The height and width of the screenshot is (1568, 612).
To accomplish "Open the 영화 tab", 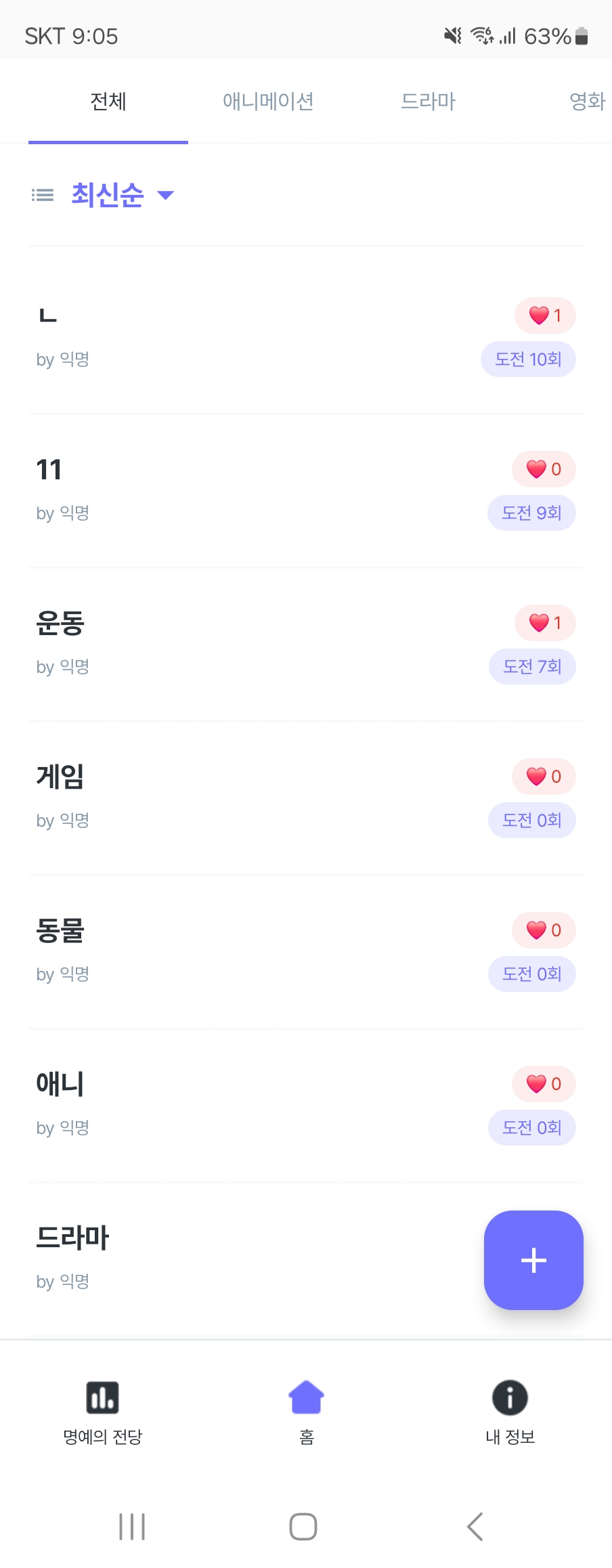I will pos(586,102).
